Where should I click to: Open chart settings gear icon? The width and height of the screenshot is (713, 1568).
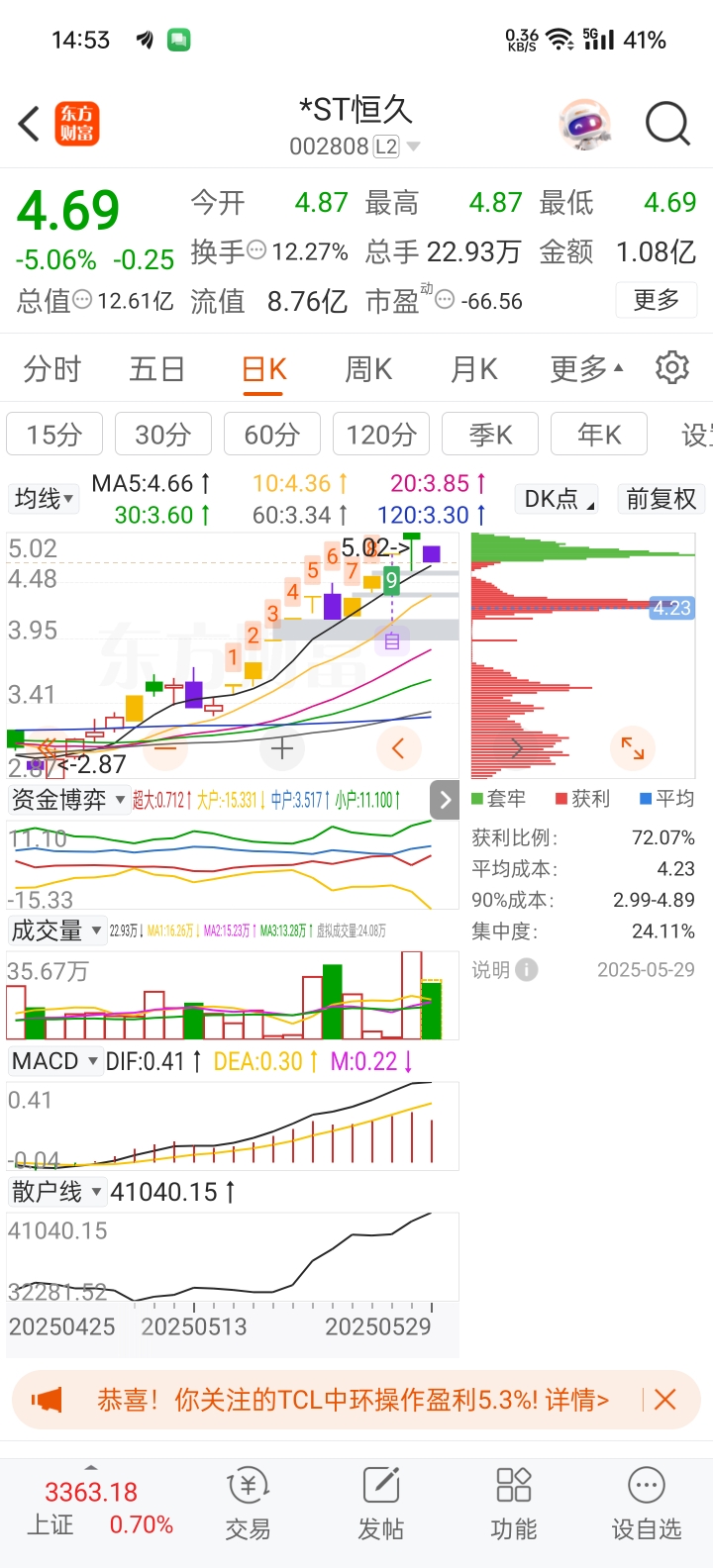[672, 367]
